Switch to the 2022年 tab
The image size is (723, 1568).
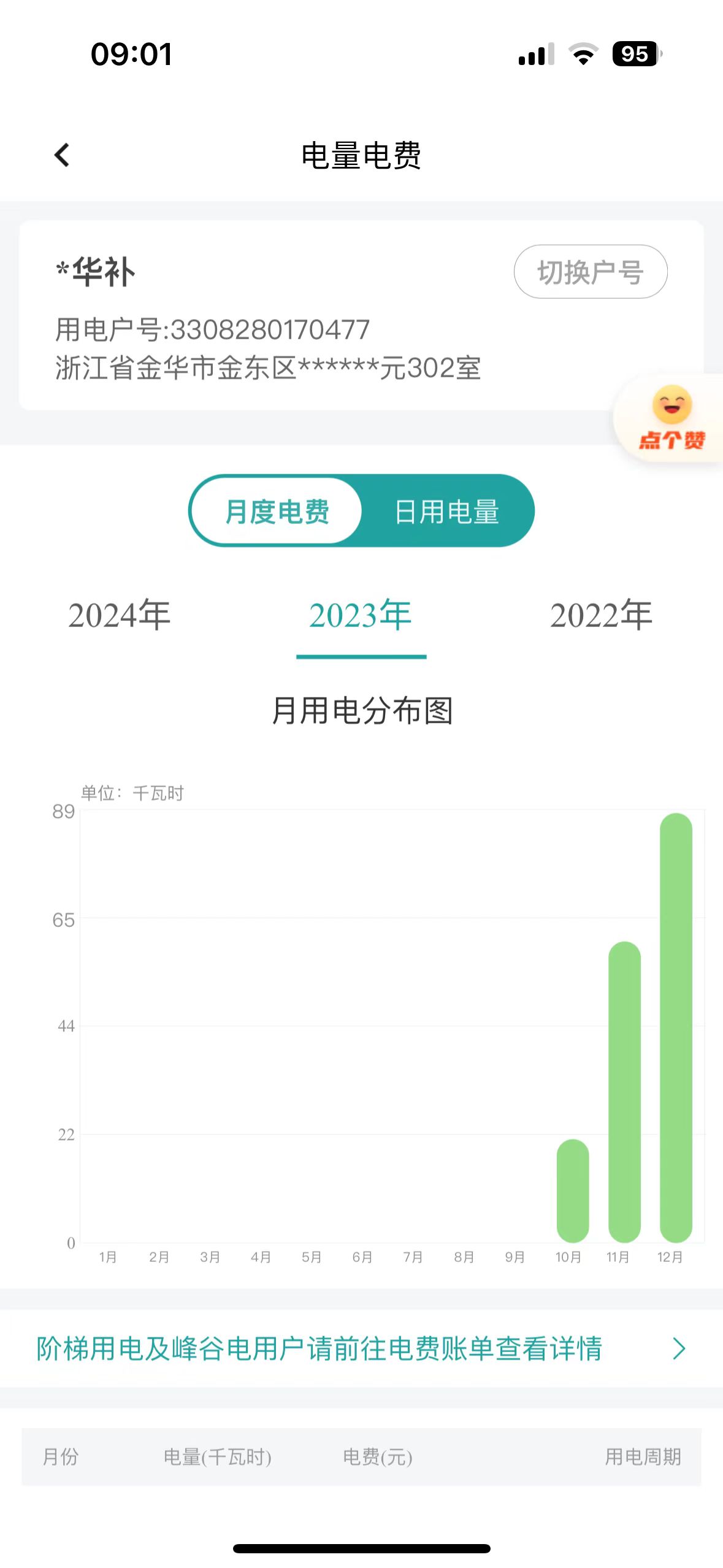(x=601, y=615)
